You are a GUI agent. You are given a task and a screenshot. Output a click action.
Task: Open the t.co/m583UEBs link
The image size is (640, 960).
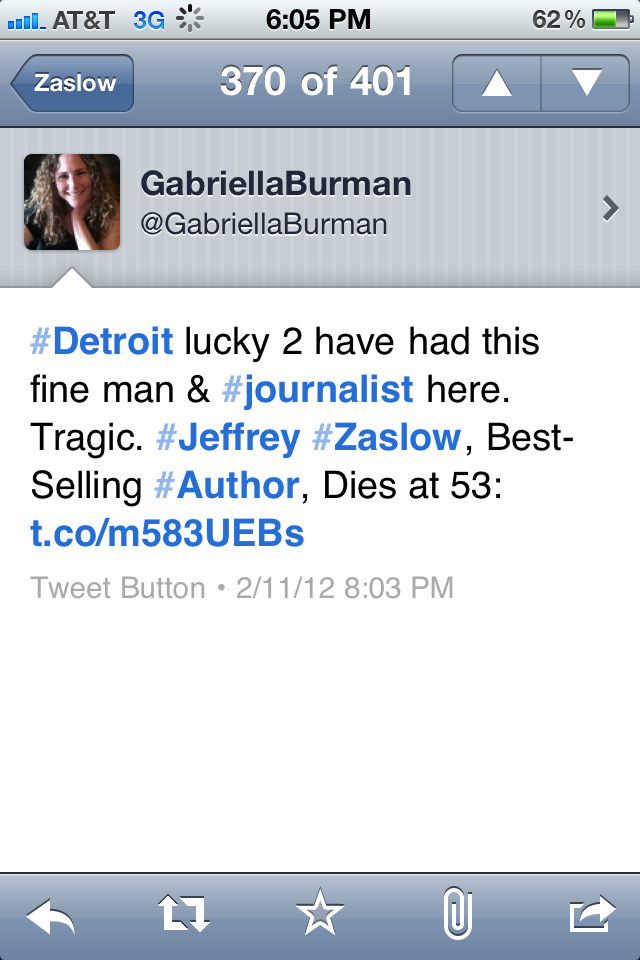(x=168, y=534)
